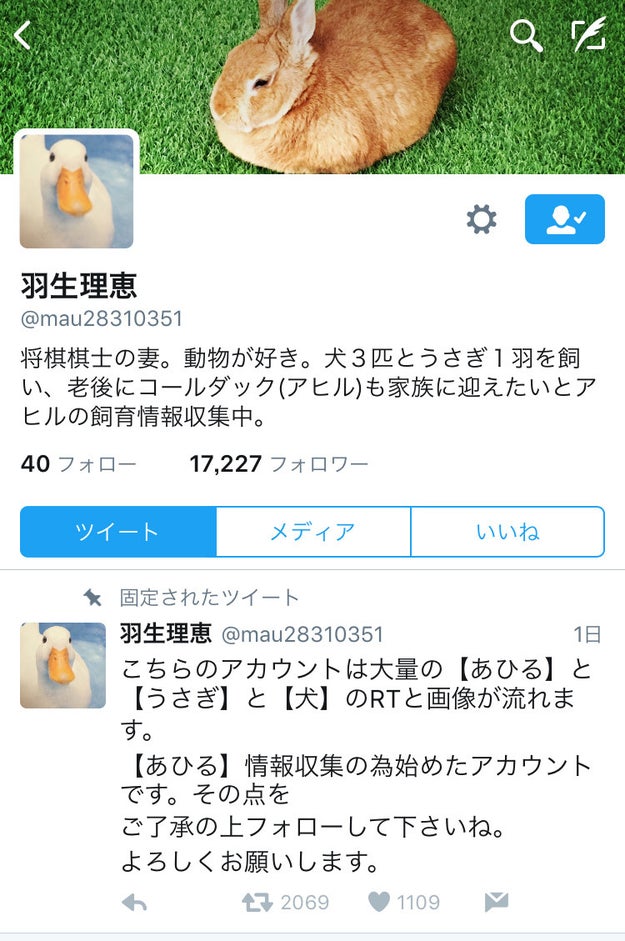Open the 40 フォロー following list

(78, 464)
